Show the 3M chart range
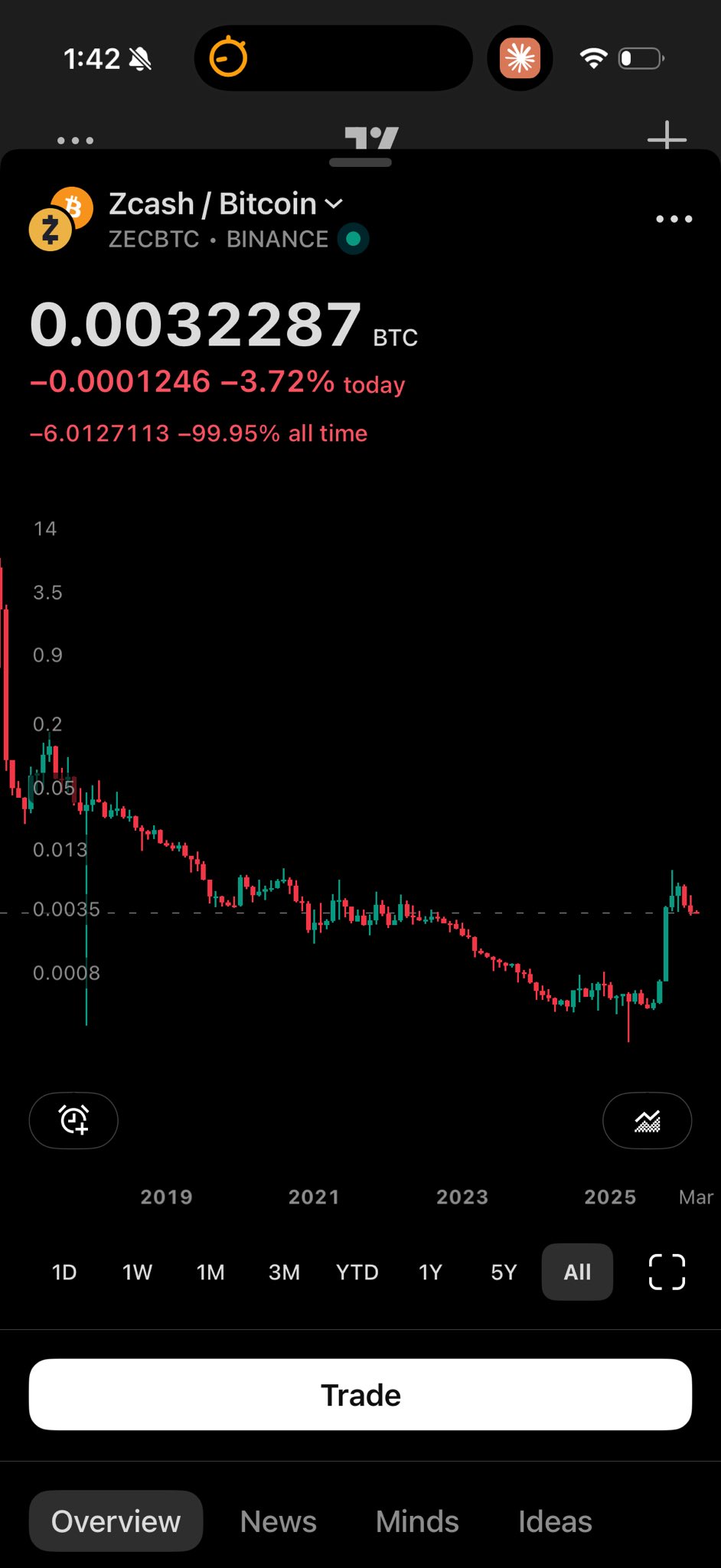Image resolution: width=721 pixels, height=1568 pixels. coord(284,1272)
